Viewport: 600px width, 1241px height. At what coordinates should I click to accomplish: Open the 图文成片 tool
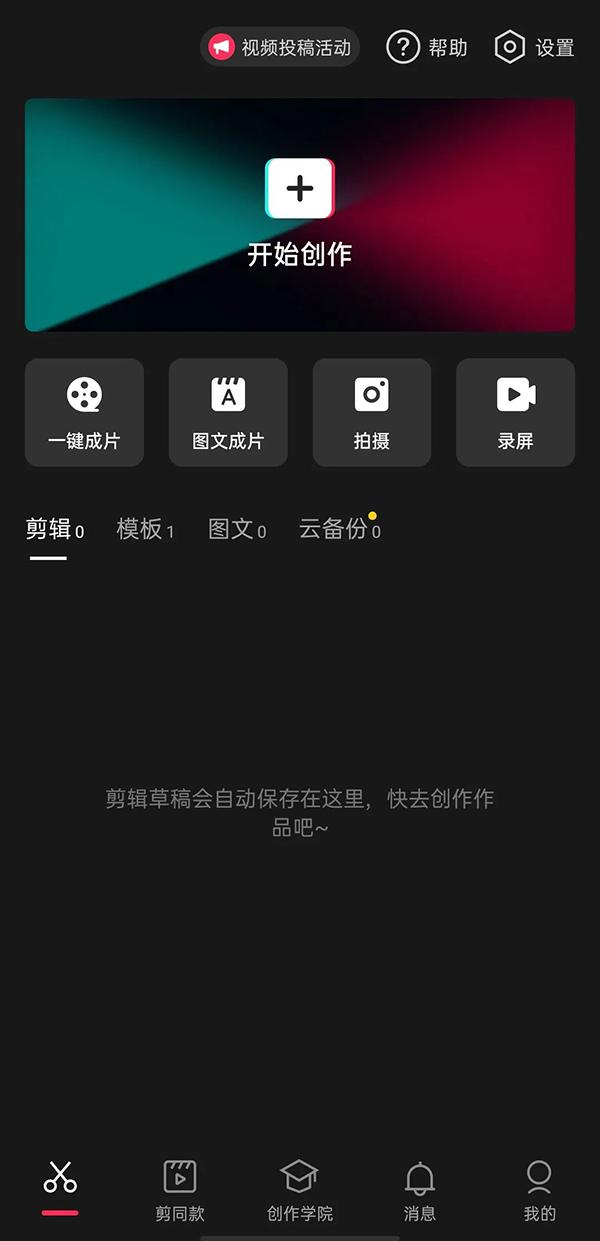click(x=228, y=412)
